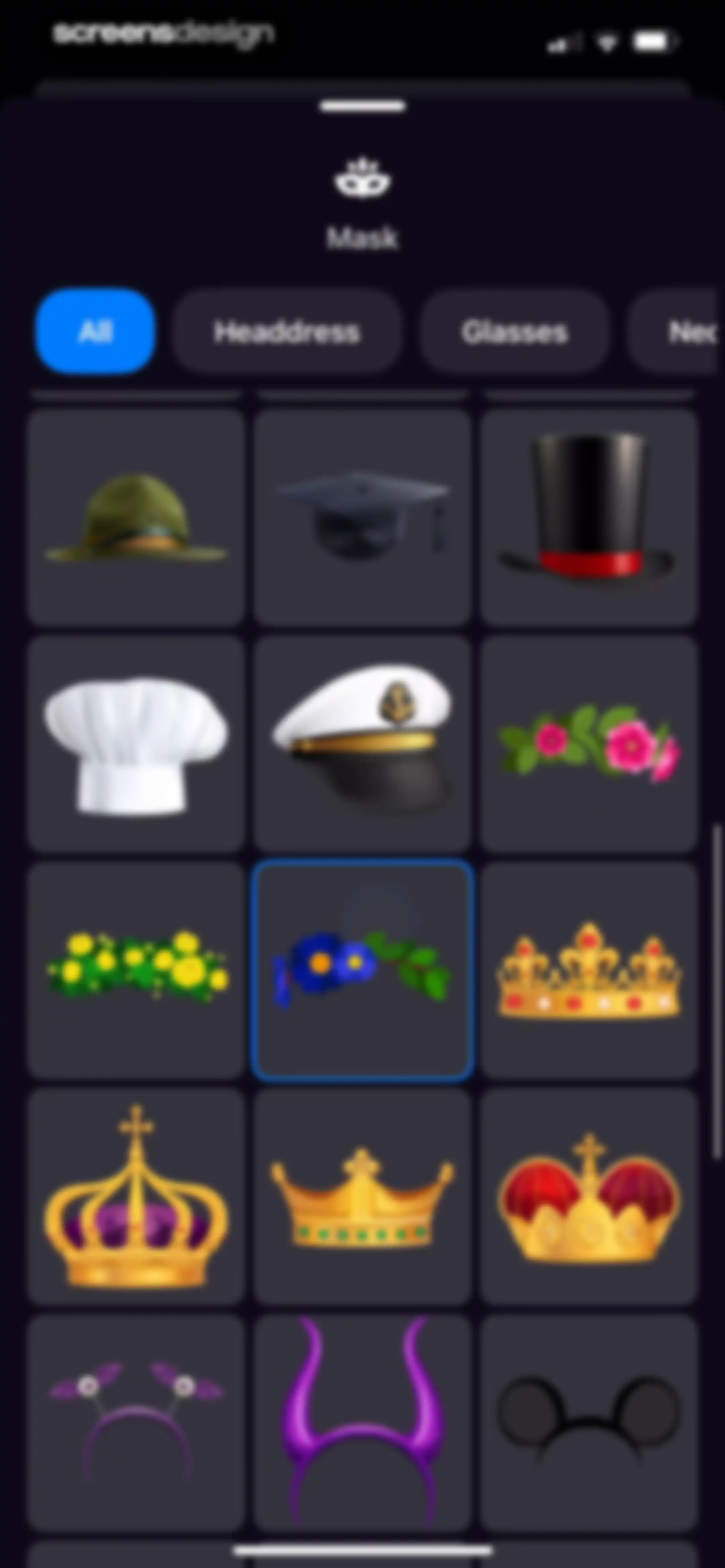
Task: Filter masks by Glasses
Action: click(514, 331)
